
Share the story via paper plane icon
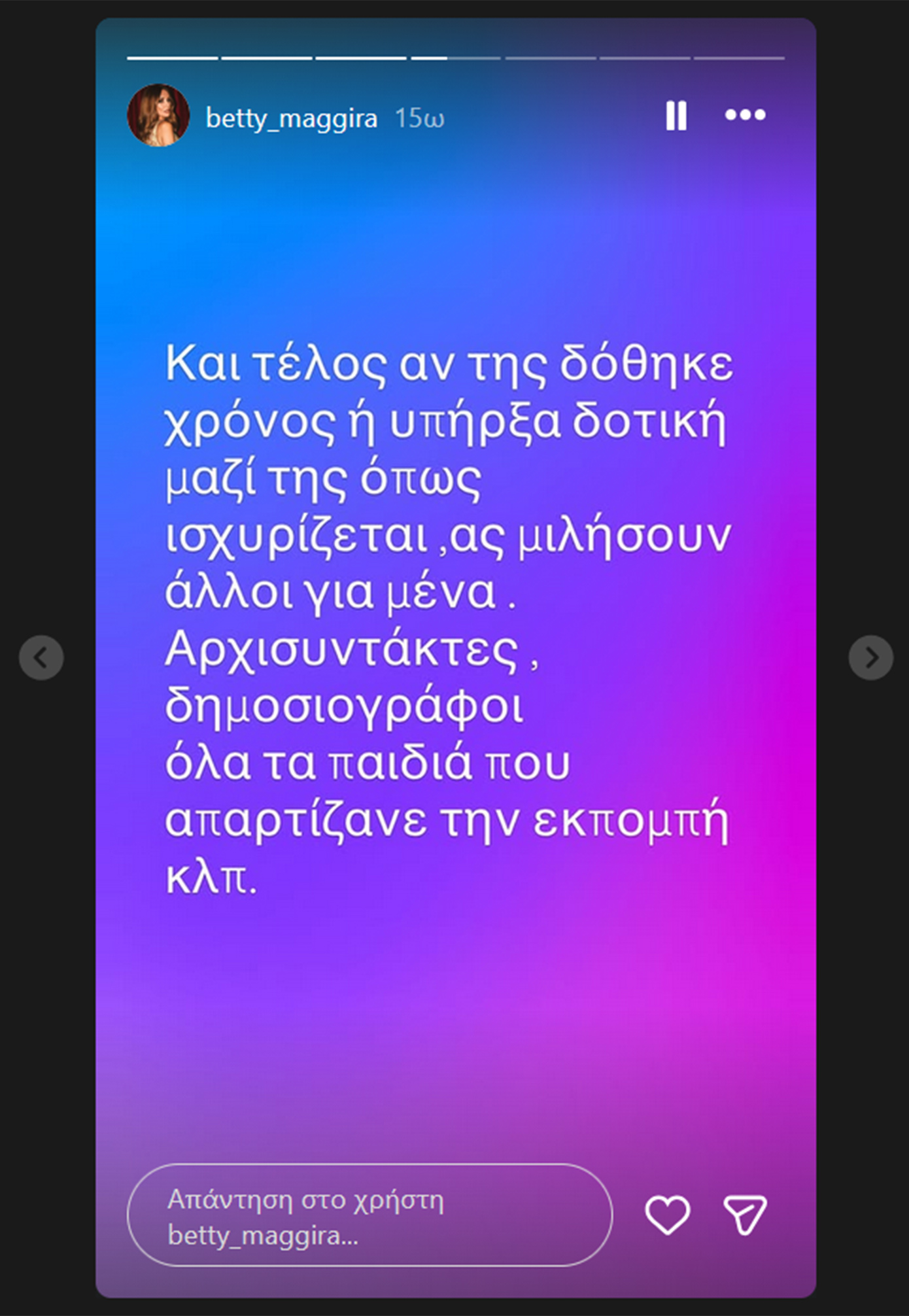click(744, 1215)
